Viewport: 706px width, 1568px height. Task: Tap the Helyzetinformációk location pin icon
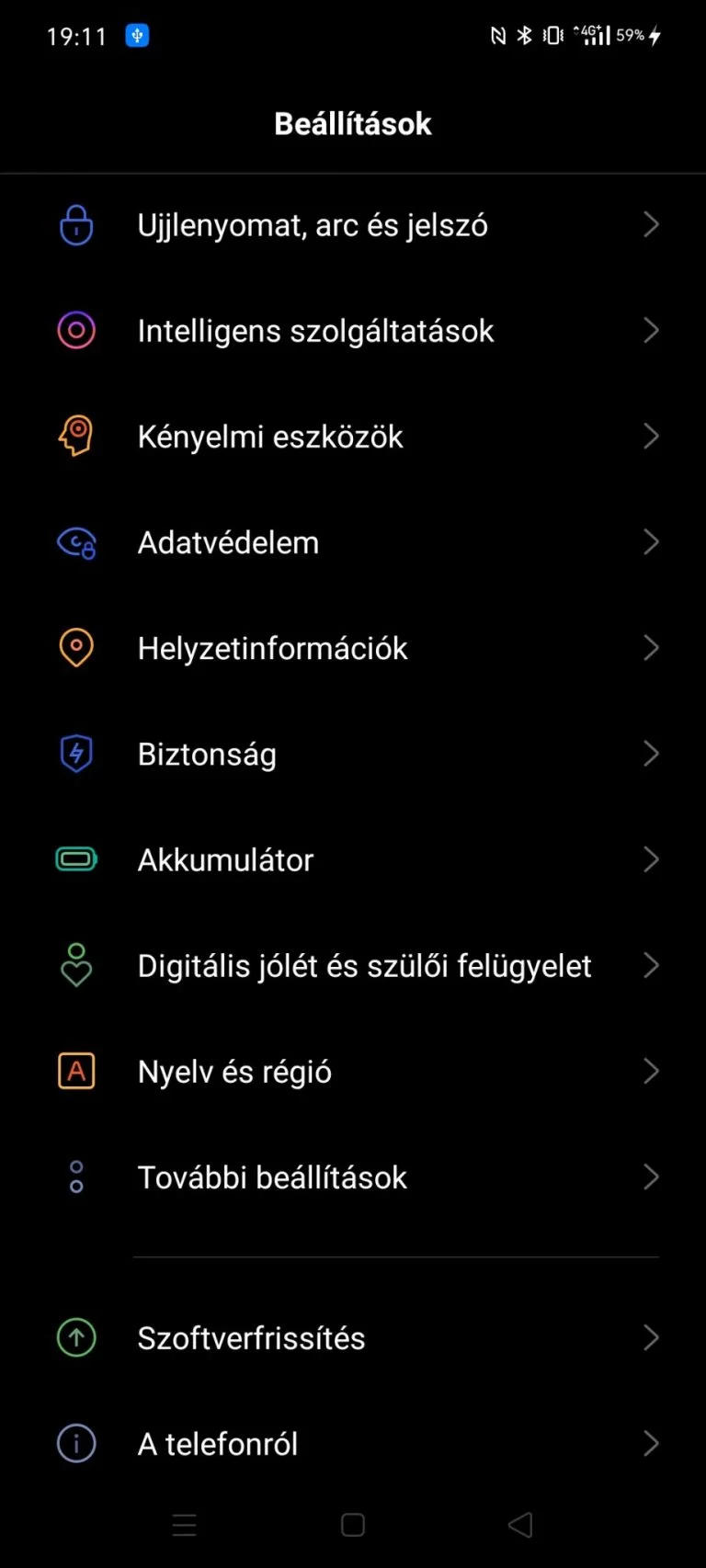[76, 648]
